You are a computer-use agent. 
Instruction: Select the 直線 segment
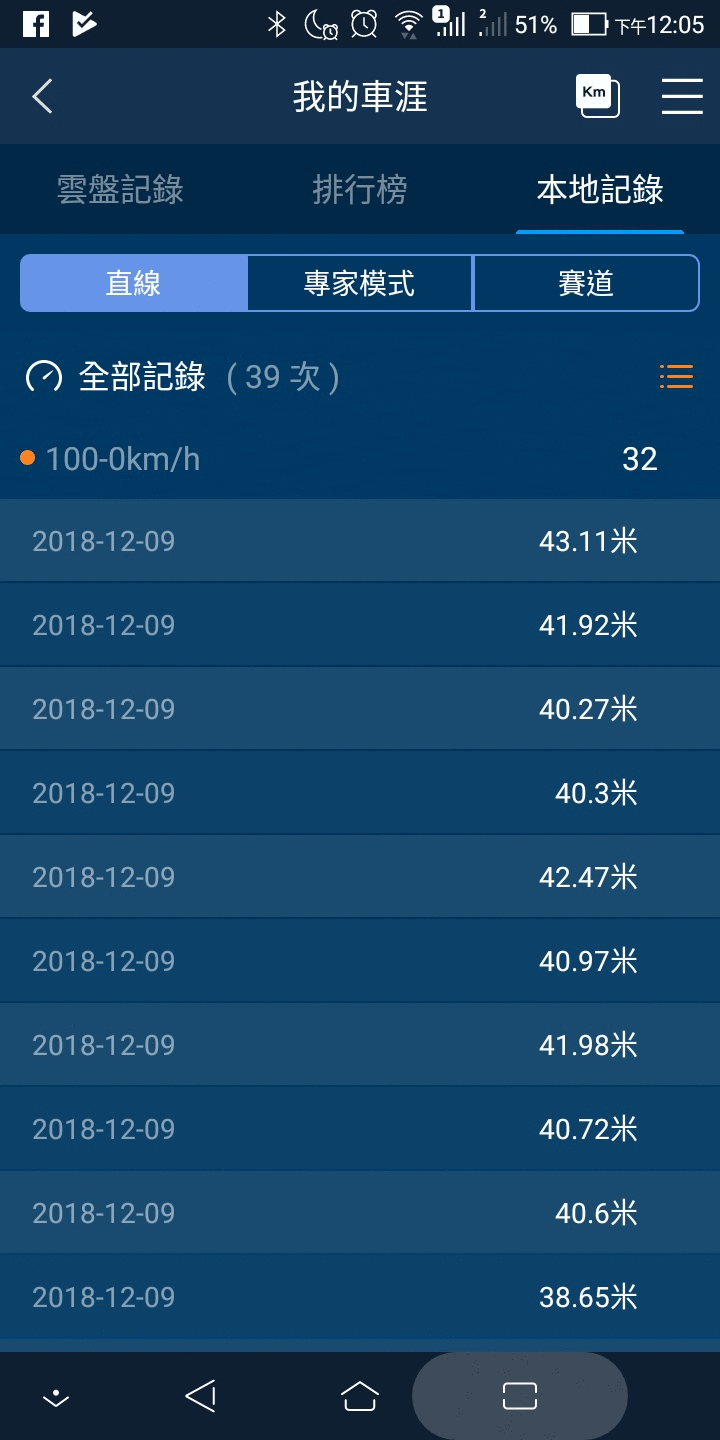click(134, 284)
